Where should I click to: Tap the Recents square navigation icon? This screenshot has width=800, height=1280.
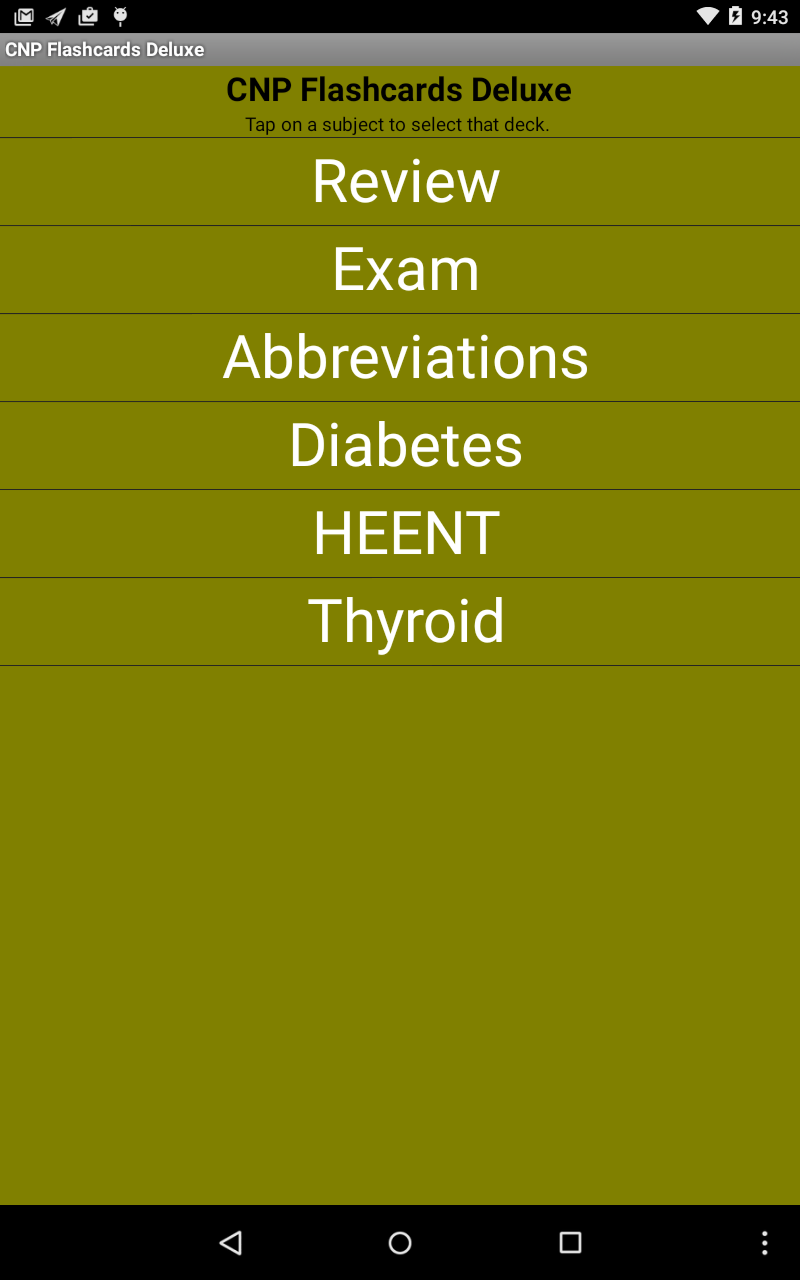tap(569, 1243)
